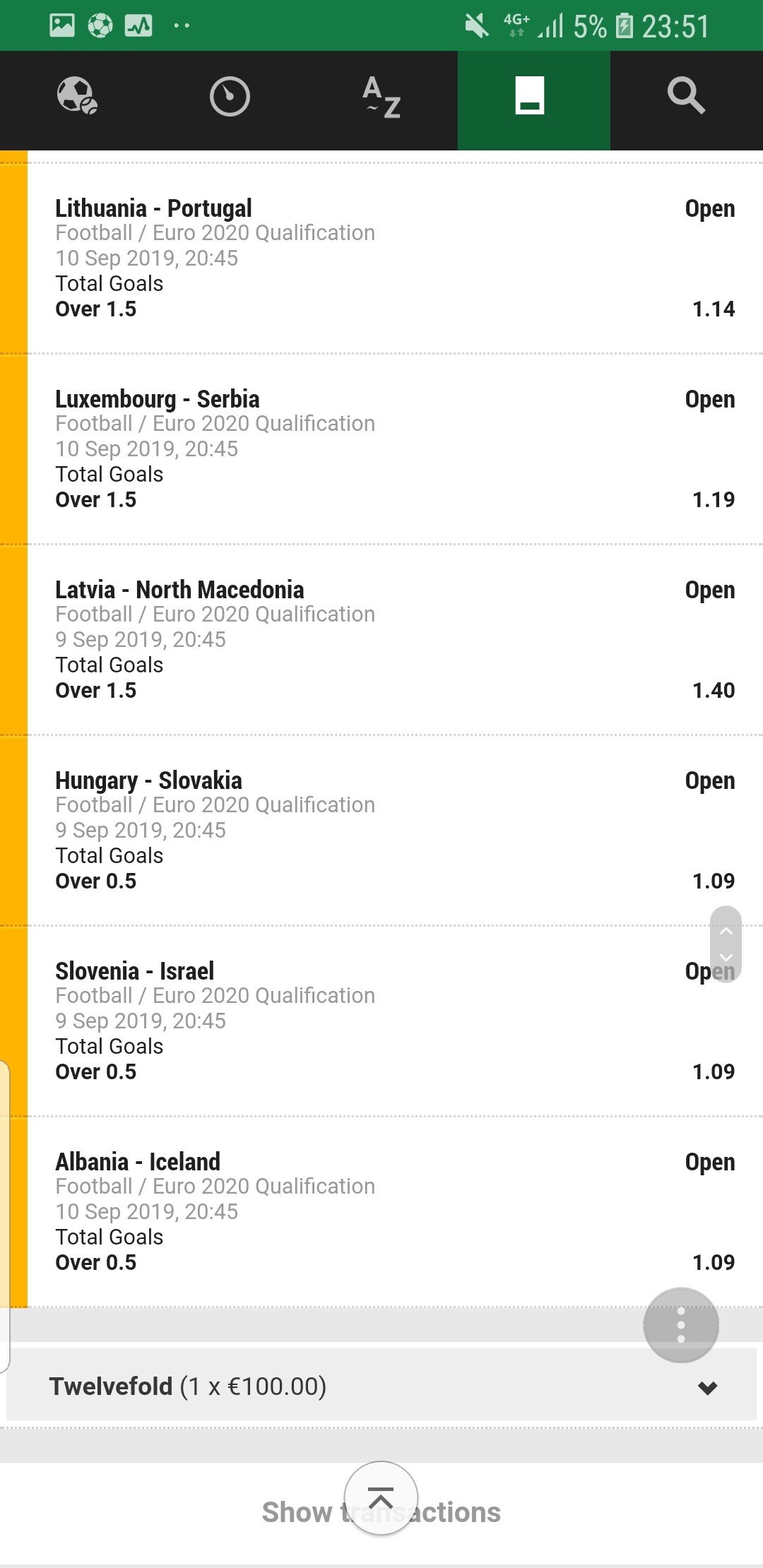Viewport: 763px width, 1568px height.
Task: Open the A-Z sports list tab
Action: point(381,97)
